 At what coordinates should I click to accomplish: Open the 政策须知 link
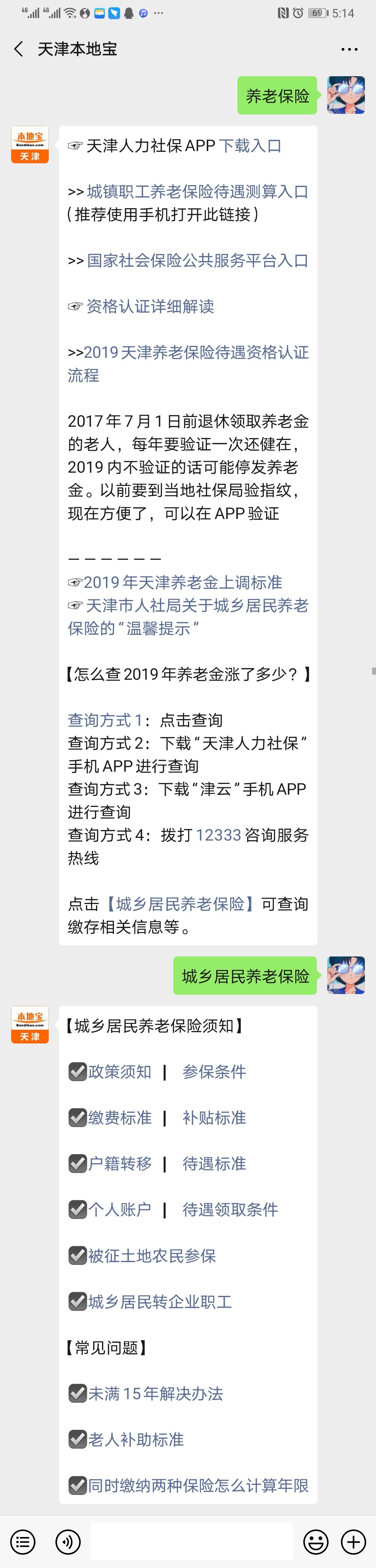coord(119,1072)
